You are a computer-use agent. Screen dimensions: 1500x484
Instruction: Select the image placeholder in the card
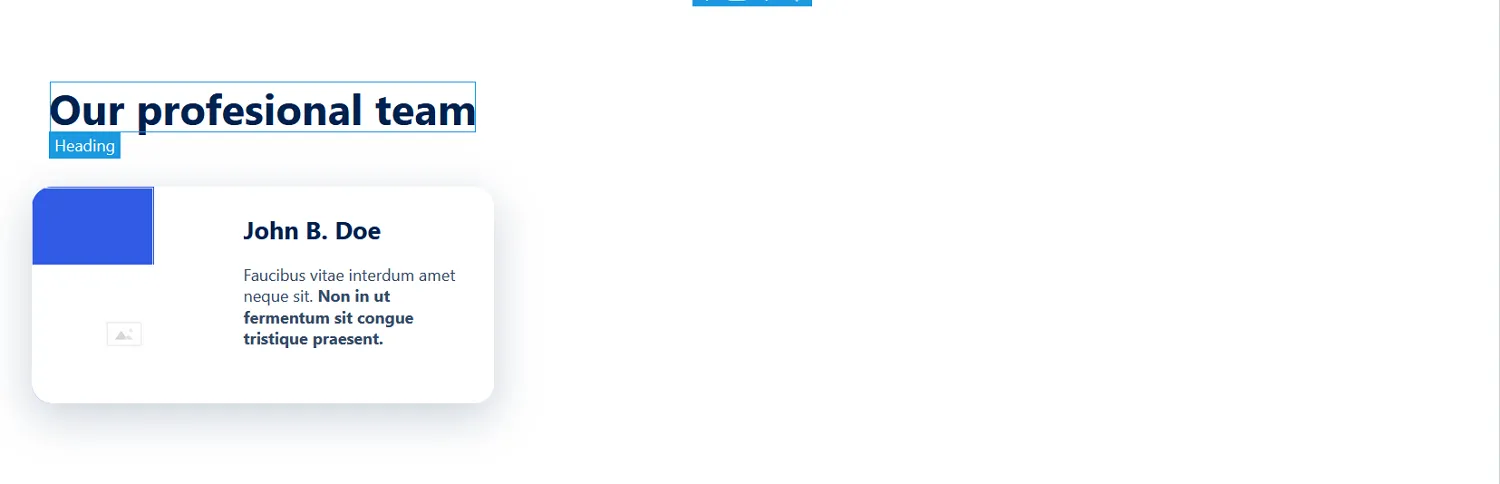(x=124, y=335)
